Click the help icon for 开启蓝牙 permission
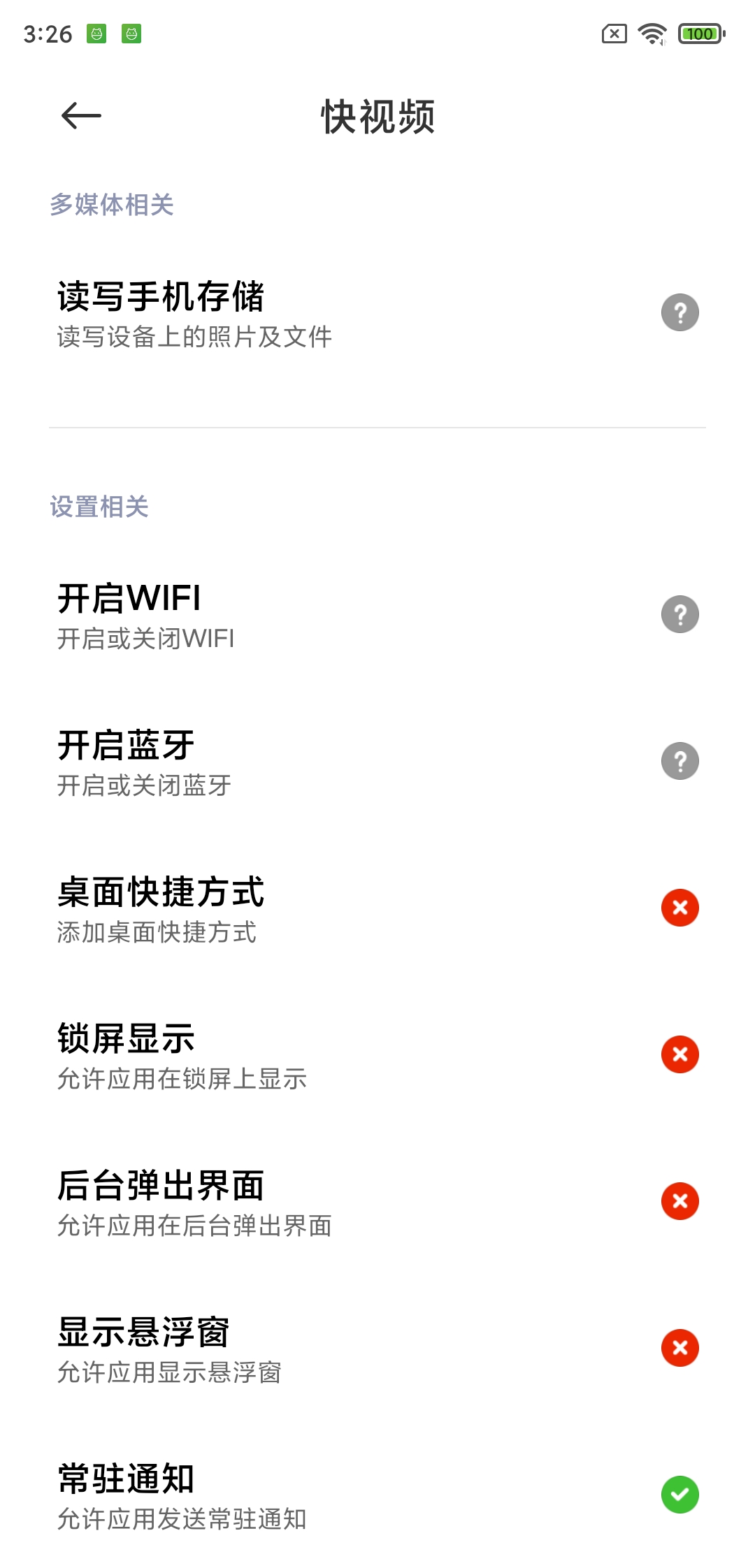This screenshot has width=755, height=1568. [x=679, y=761]
